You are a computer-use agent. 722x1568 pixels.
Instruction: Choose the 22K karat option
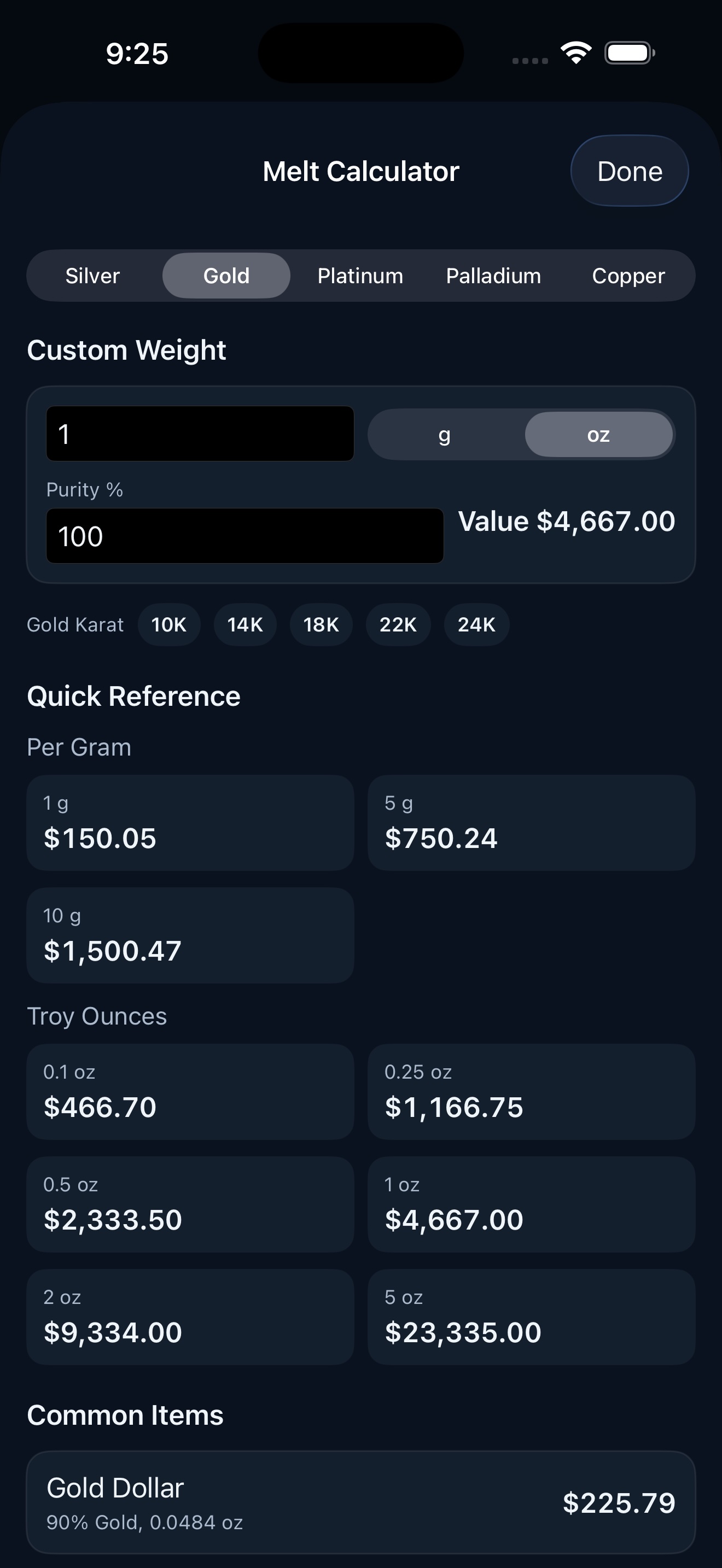(398, 624)
